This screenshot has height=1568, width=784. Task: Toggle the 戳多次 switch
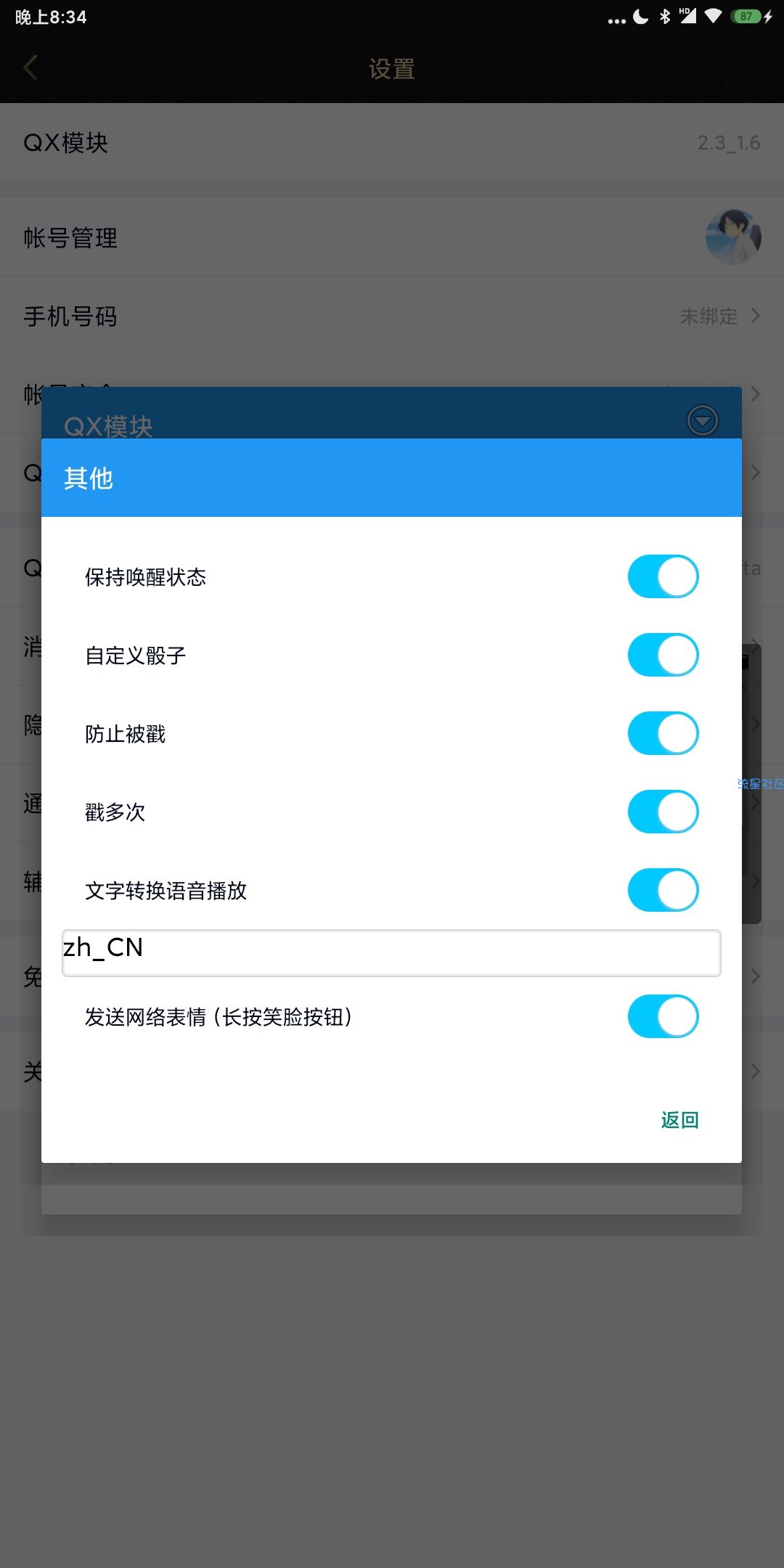click(x=663, y=812)
